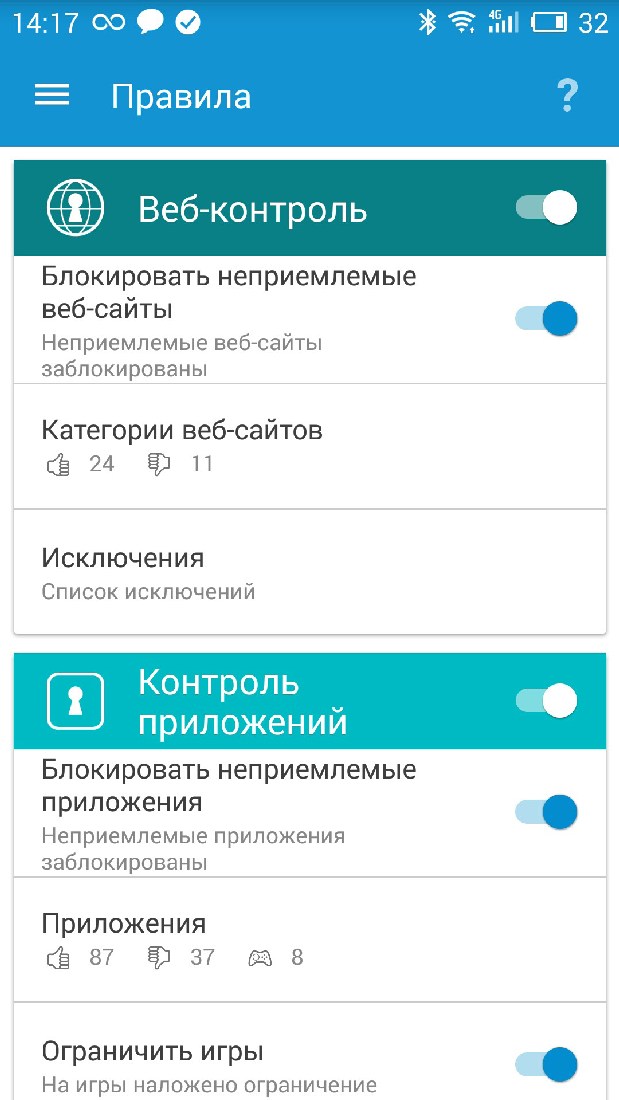Open the hamburger drawer menu
The width and height of the screenshot is (619, 1100).
[x=52, y=95]
